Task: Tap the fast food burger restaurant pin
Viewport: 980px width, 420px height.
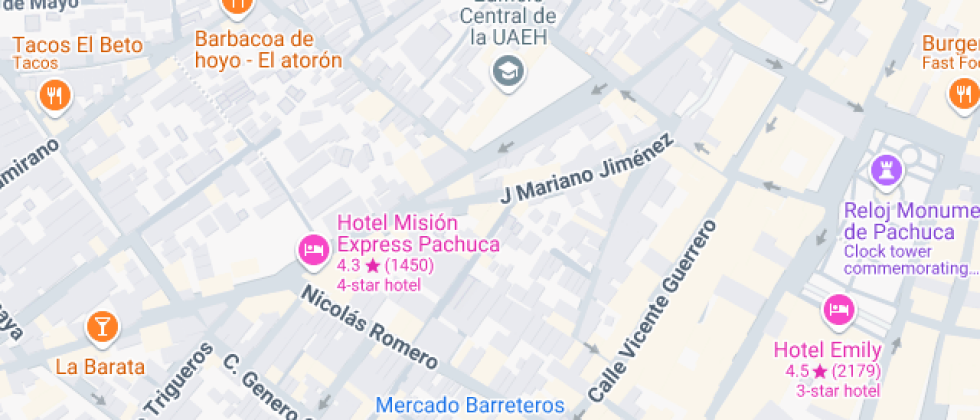Action: (x=960, y=95)
